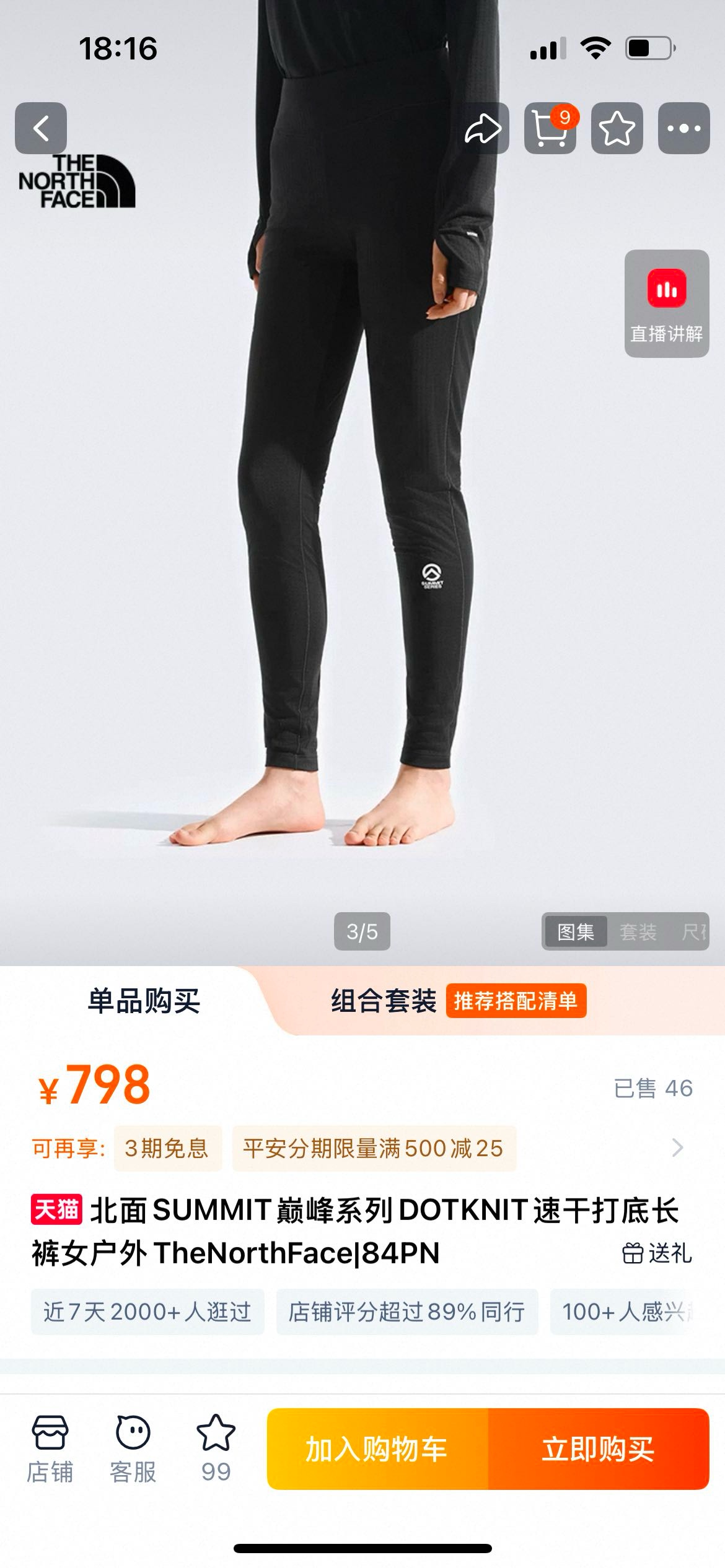Select the 单品购买 tab
The image size is (725, 1568).
[144, 1001]
